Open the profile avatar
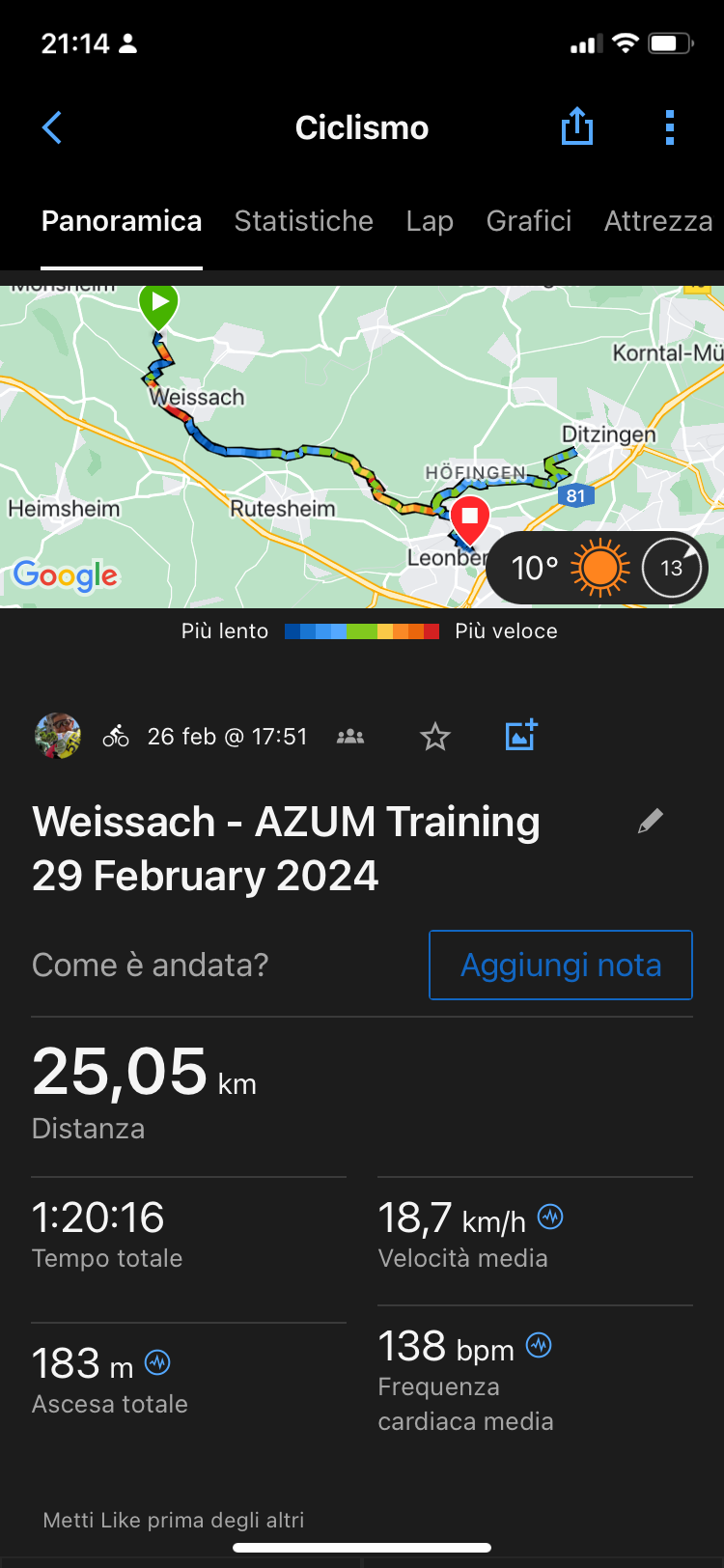Image resolution: width=724 pixels, height=1568 pixels. click(58, 737)
